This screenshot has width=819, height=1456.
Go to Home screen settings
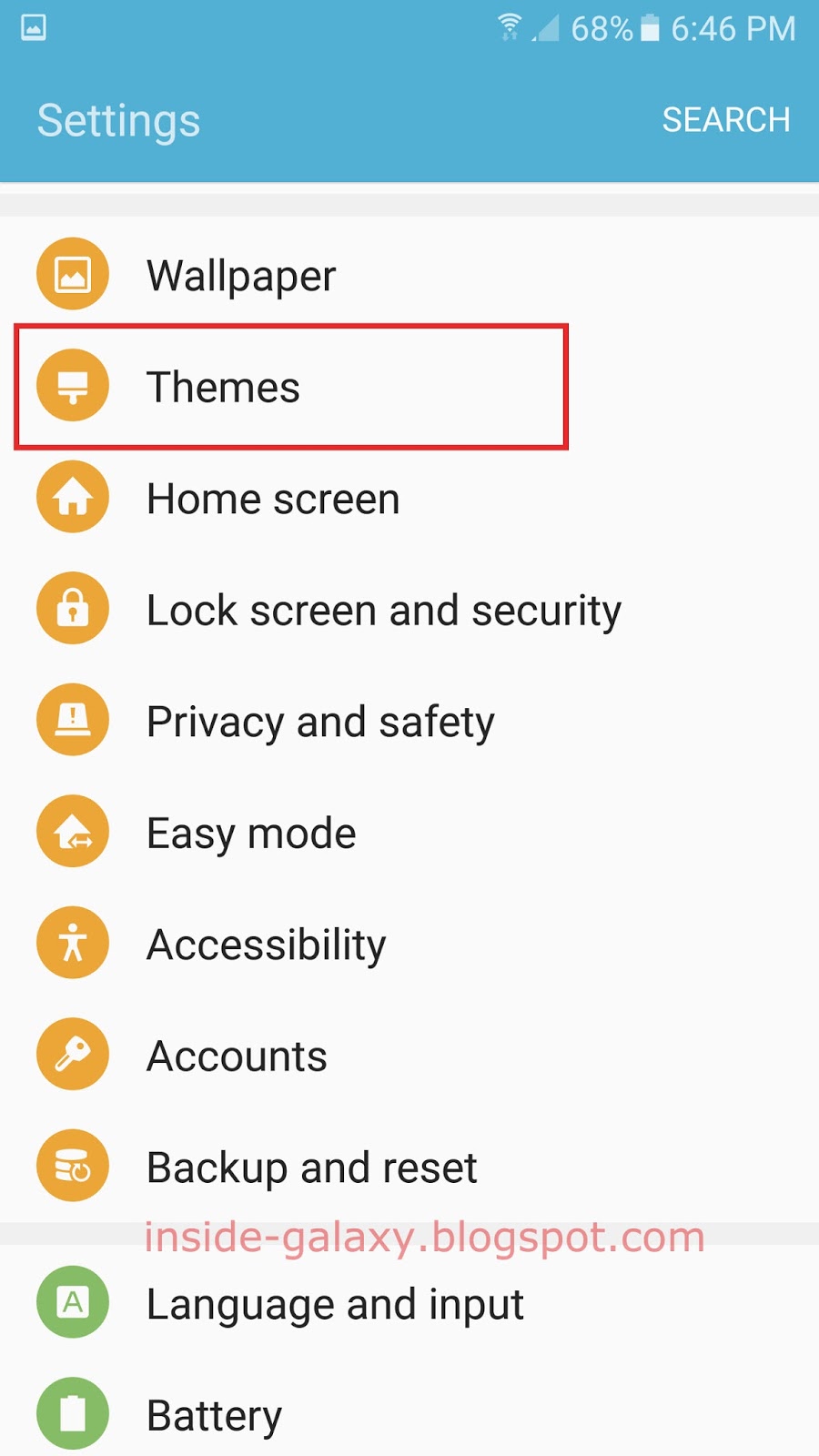tap(409, 498)
